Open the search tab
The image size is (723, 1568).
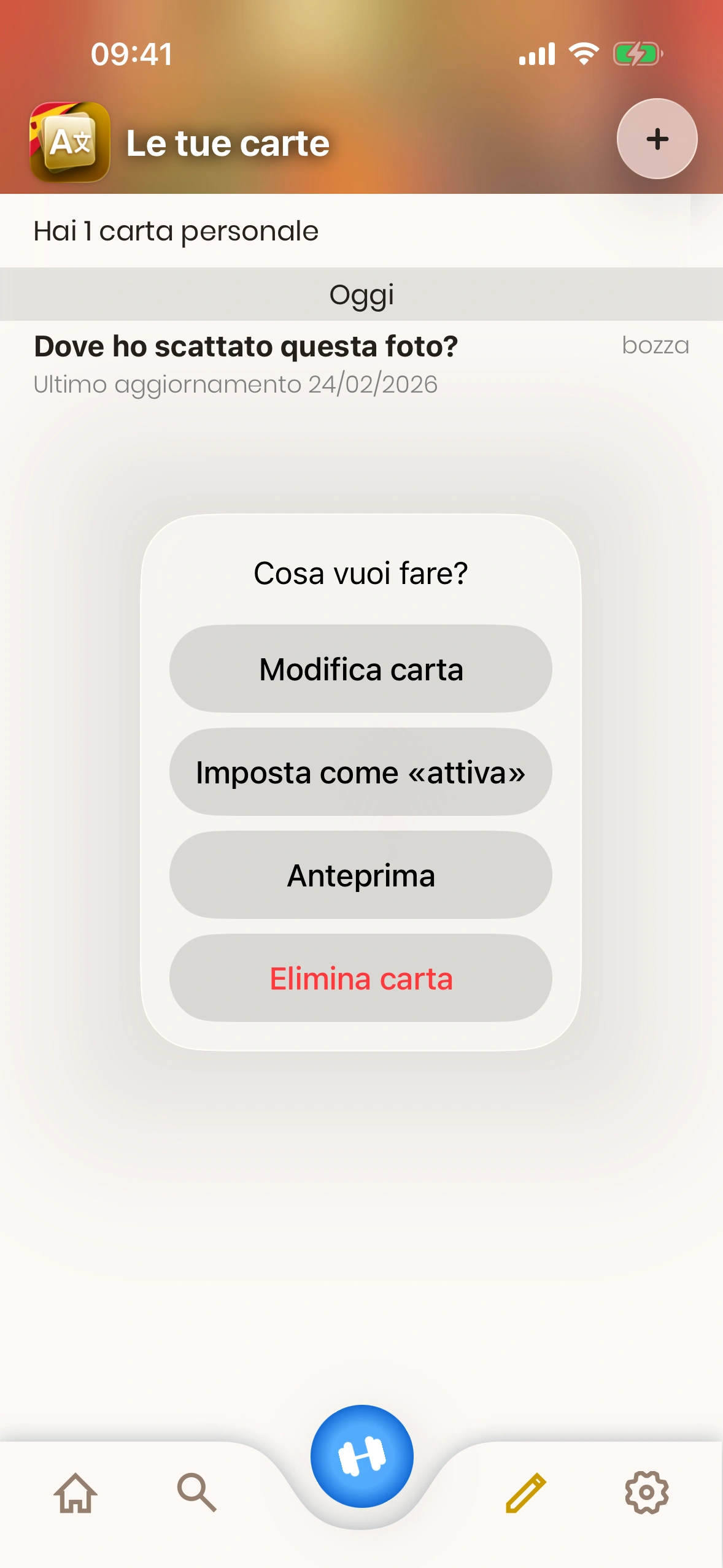(196, 1492)
